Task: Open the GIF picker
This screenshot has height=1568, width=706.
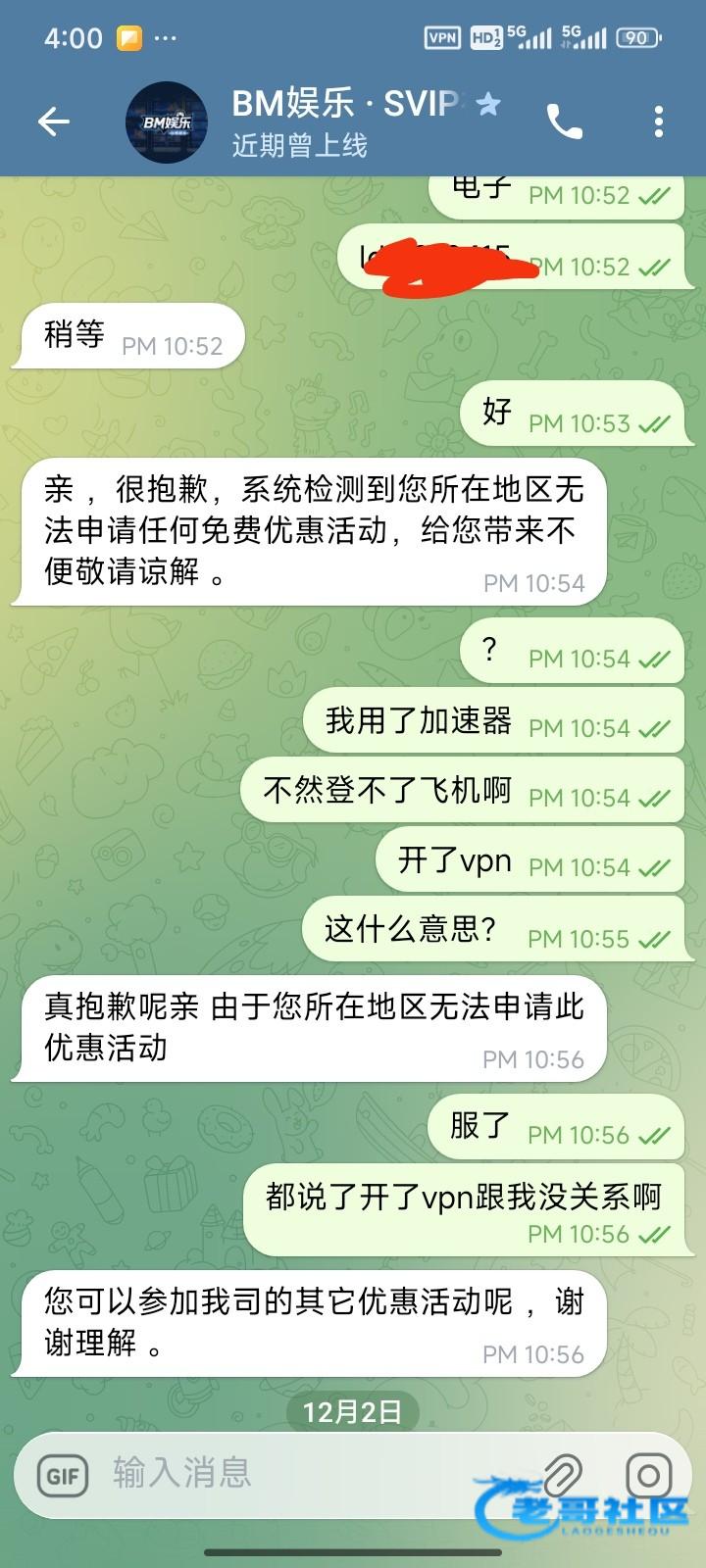Action: [63, 1475]
